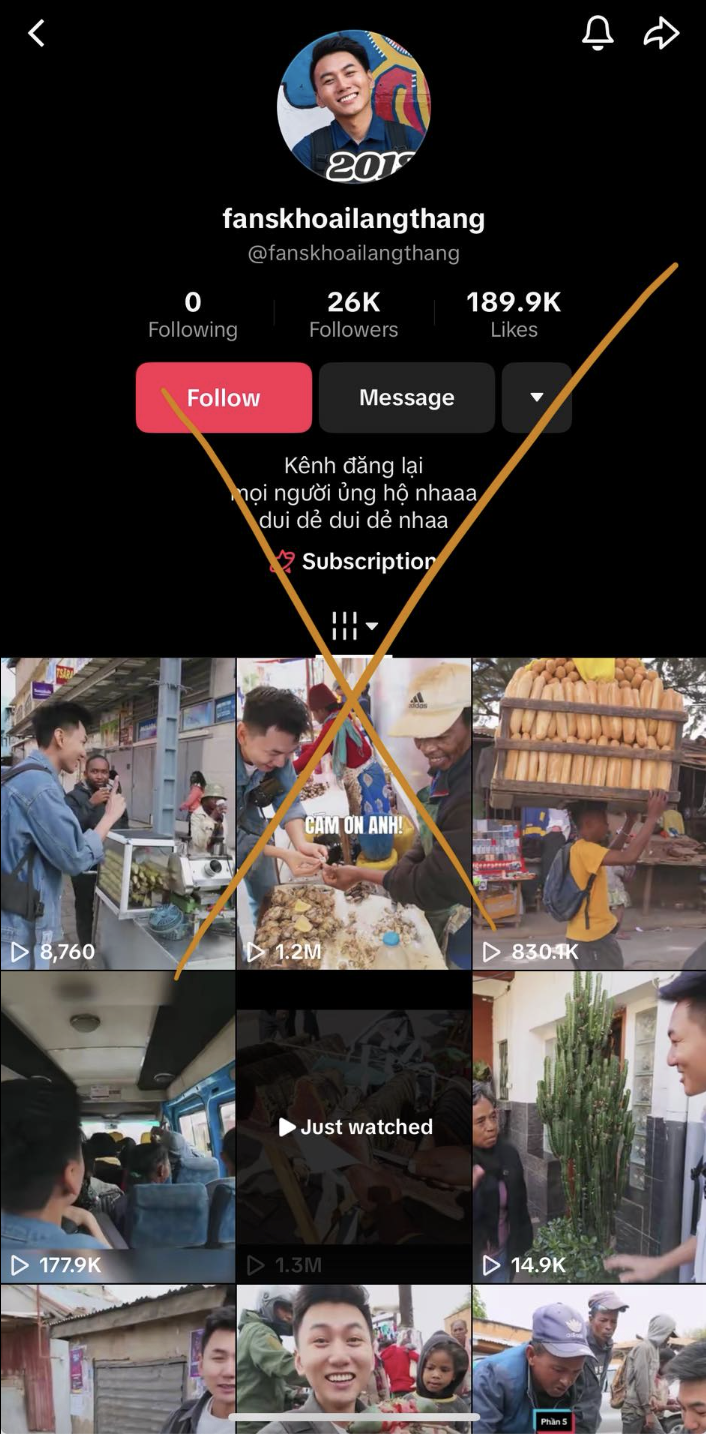Reopen the Just watched video
Image resolution: width=706 pixels, height=1434 pixels.
(x=353, y=1126)
